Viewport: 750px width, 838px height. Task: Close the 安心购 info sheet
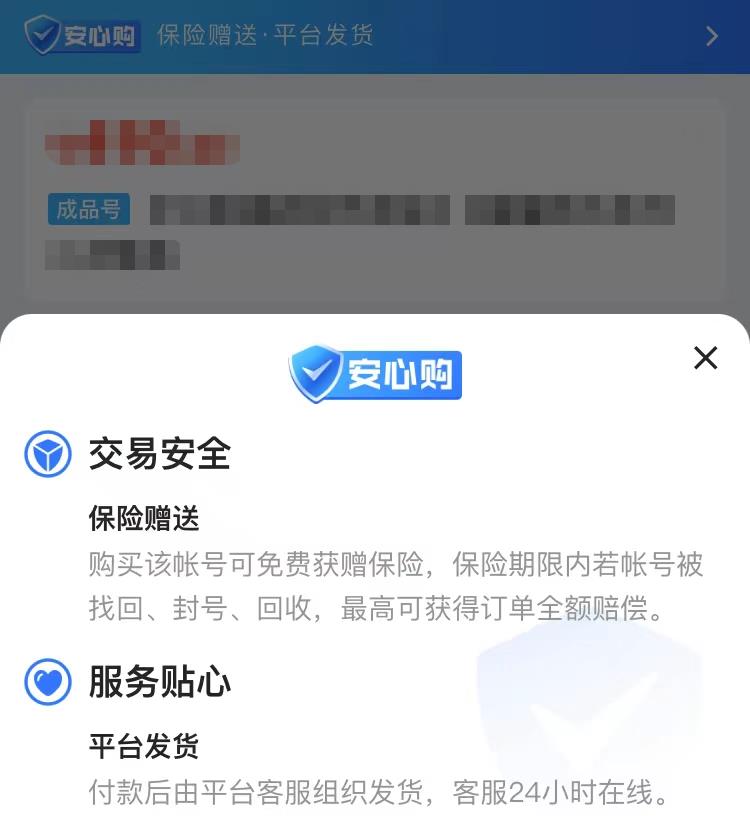click(706, 358)
